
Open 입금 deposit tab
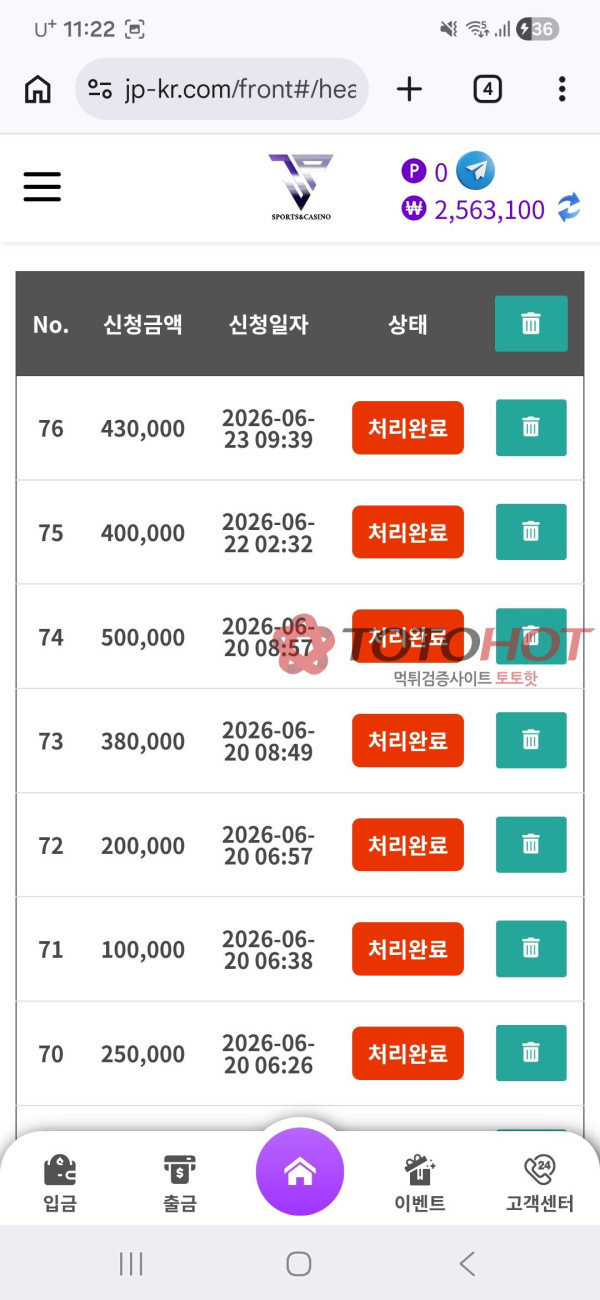tap(60, 1184)
